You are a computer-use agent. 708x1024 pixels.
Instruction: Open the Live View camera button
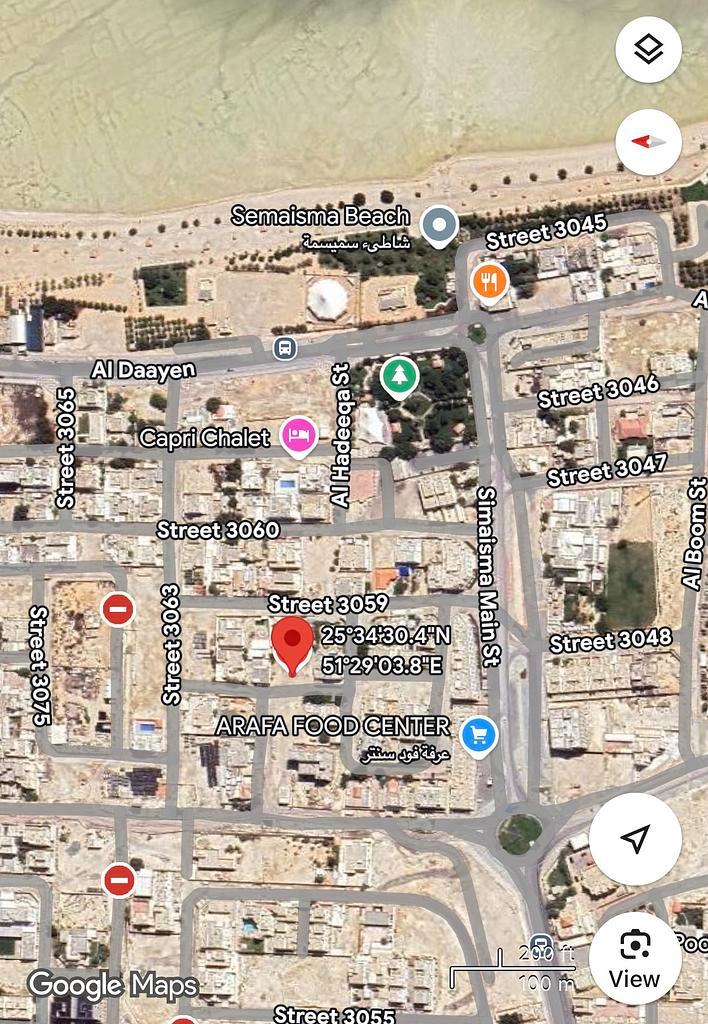coord(635,957)
